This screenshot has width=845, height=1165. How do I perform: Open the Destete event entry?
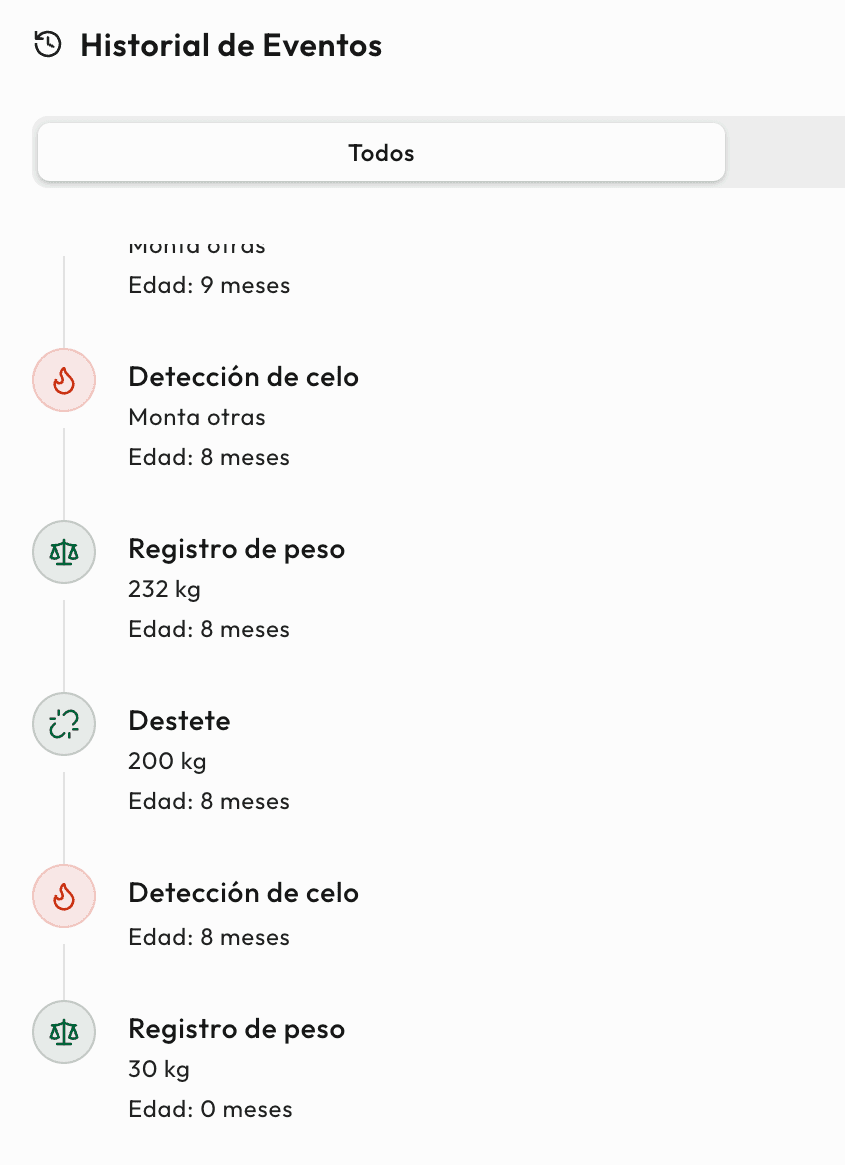pyautogui.click(x=180, y=720)
